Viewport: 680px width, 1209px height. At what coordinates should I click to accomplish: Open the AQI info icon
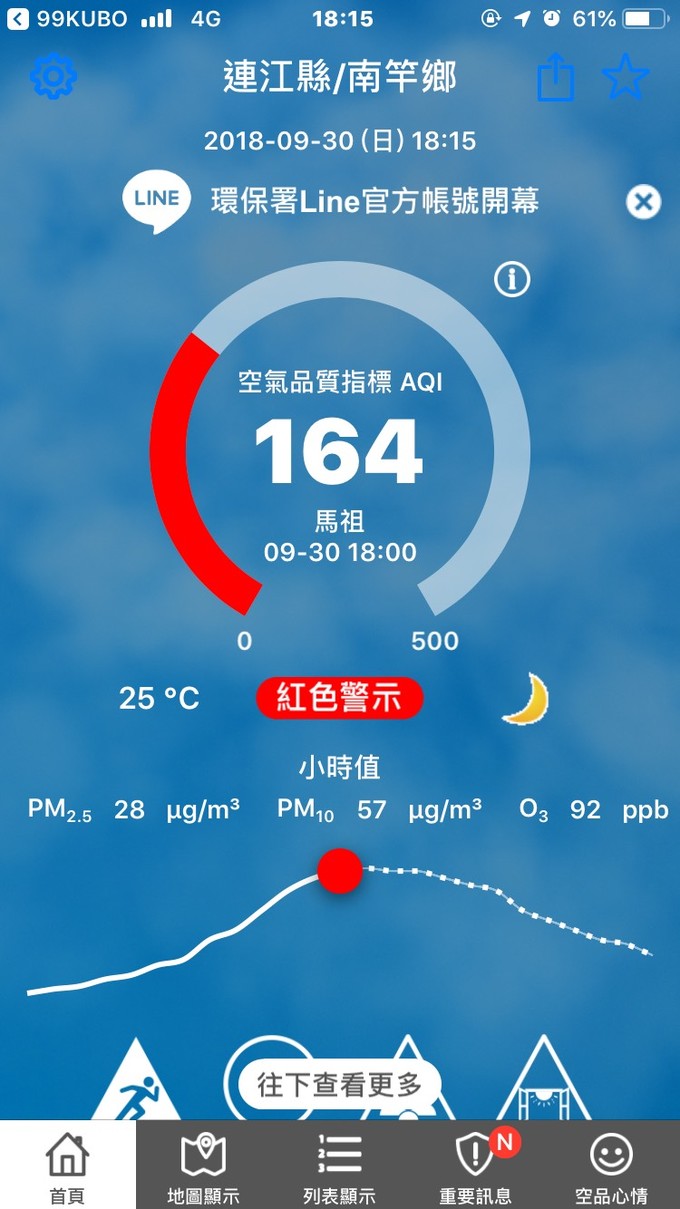click(x=512, y=280)
